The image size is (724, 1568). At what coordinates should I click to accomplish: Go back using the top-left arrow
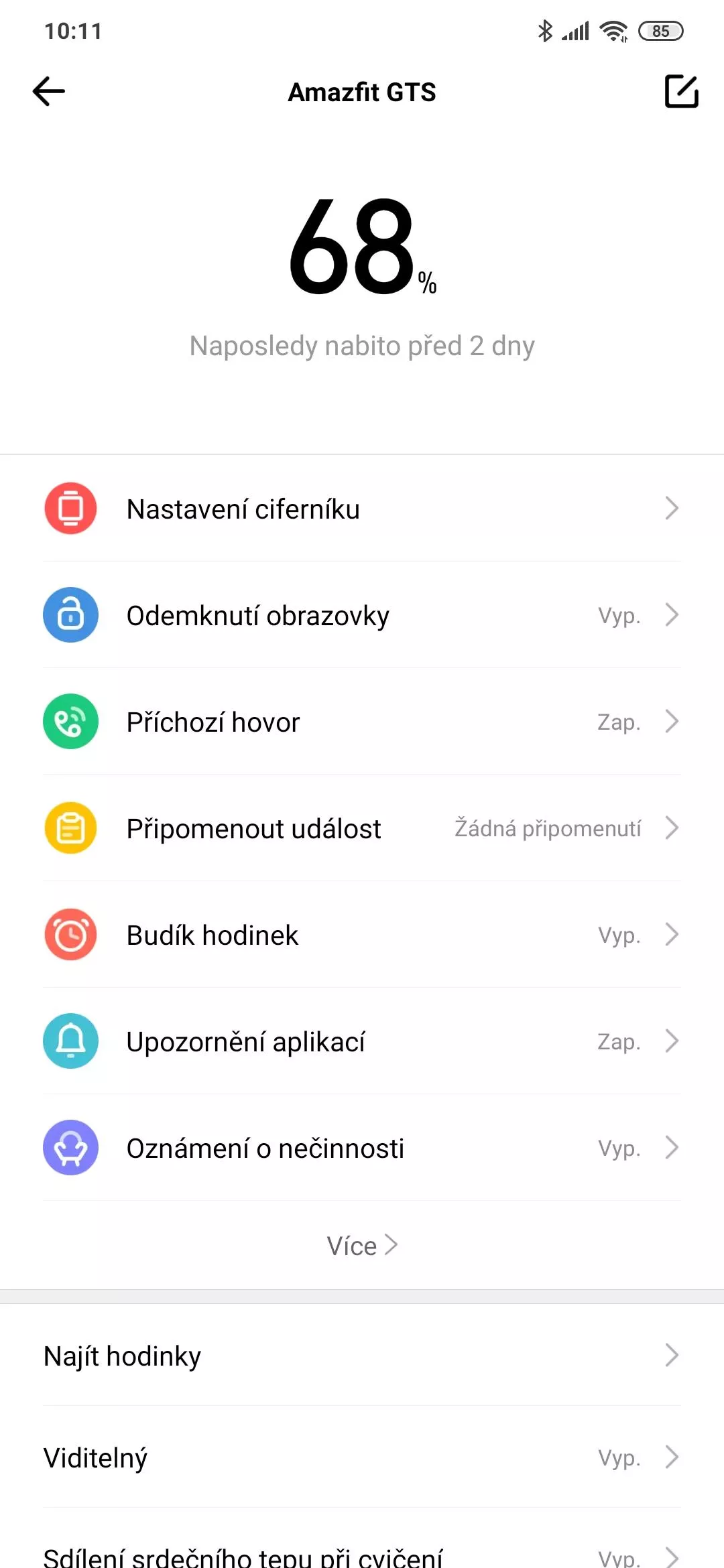[x=49, y=91]
